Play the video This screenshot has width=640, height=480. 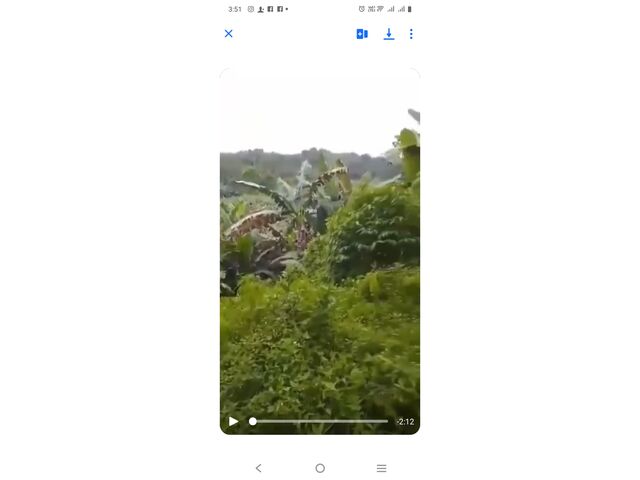(233, 421)
